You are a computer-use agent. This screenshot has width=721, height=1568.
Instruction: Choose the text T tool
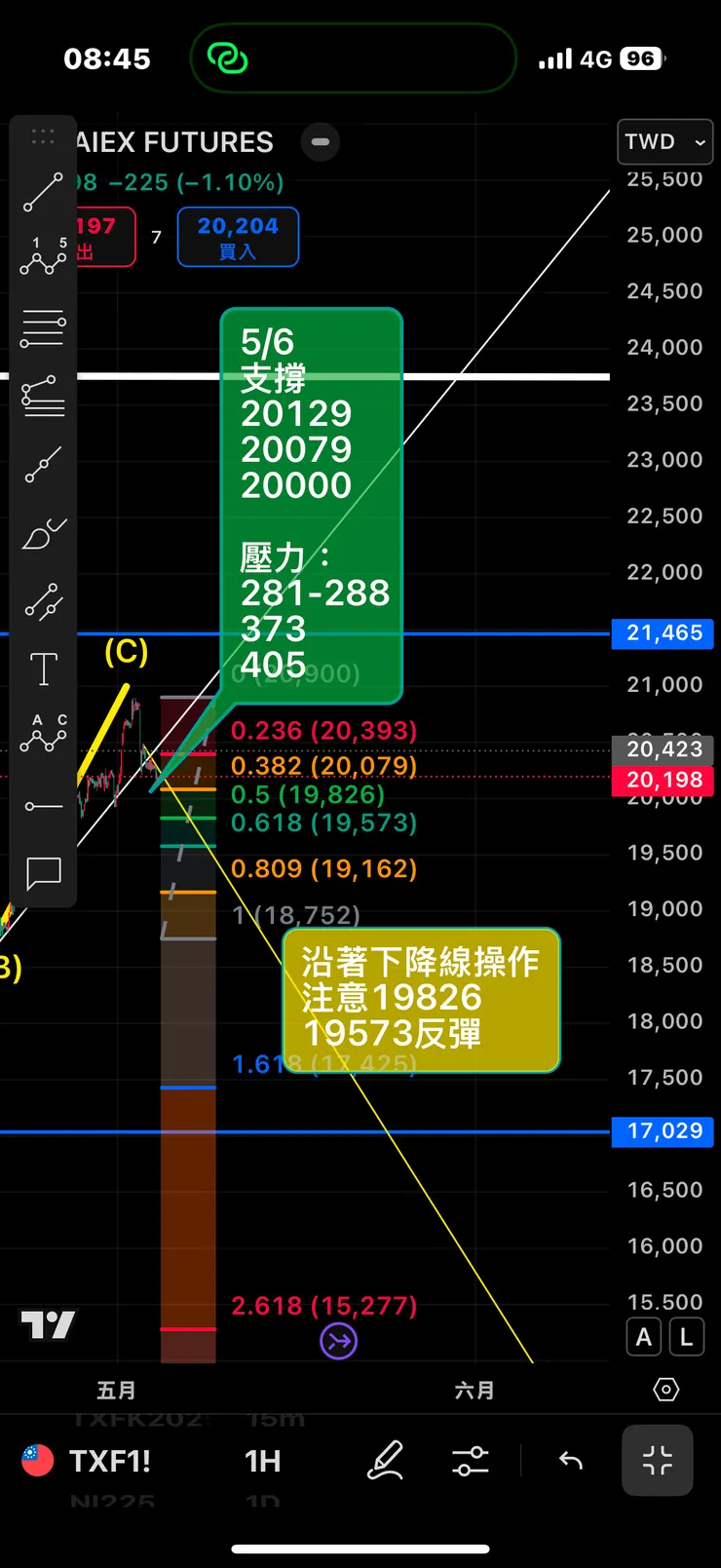tap(43, 669)
